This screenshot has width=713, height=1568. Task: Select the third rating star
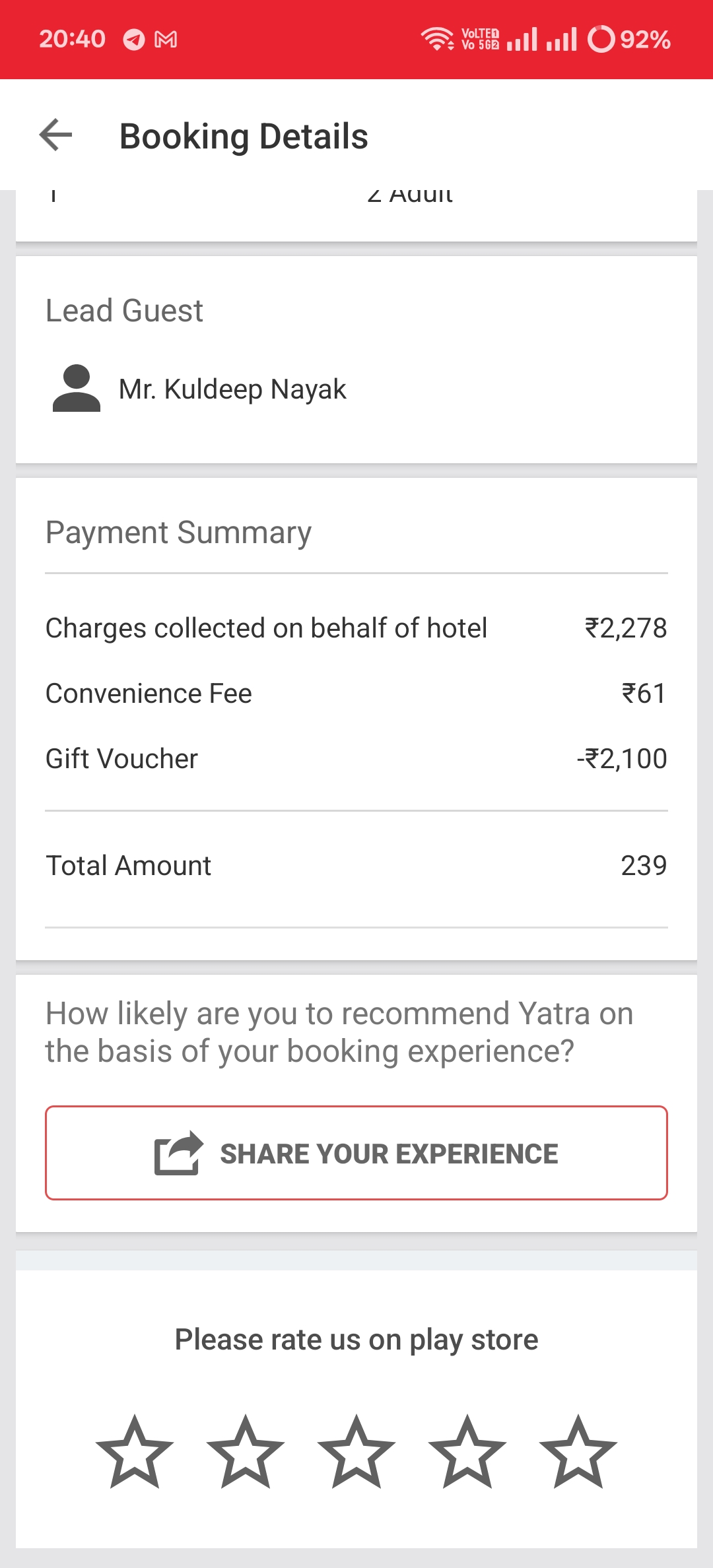click(x=356, y=1452)
